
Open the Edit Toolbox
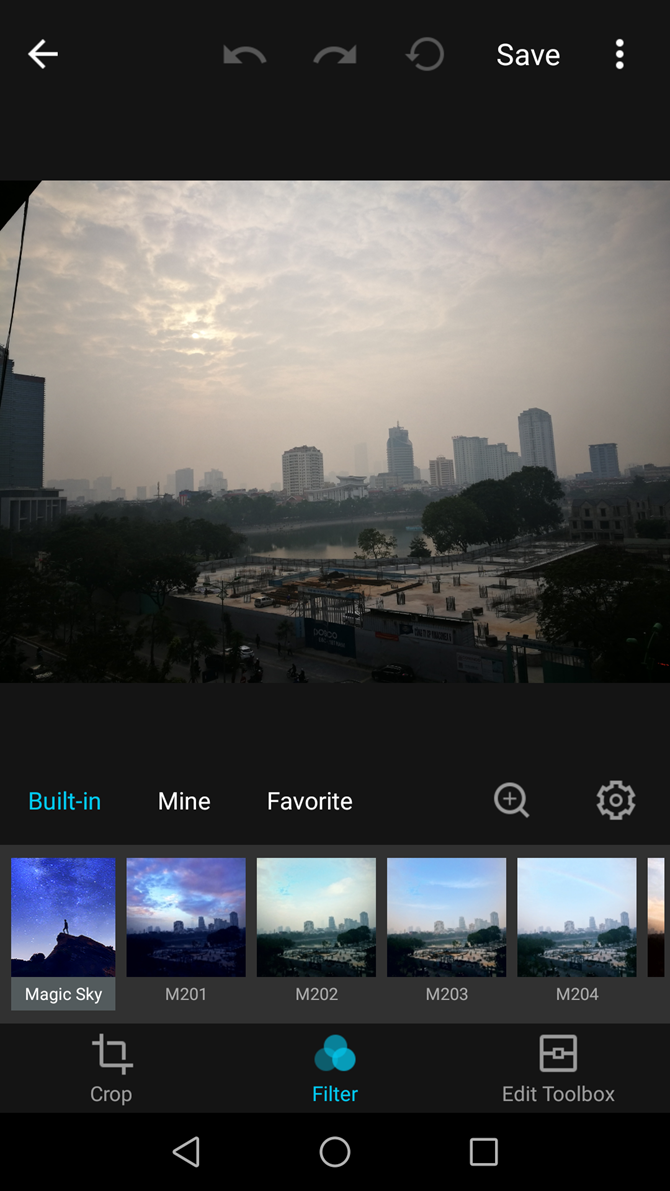point(558,1069)
